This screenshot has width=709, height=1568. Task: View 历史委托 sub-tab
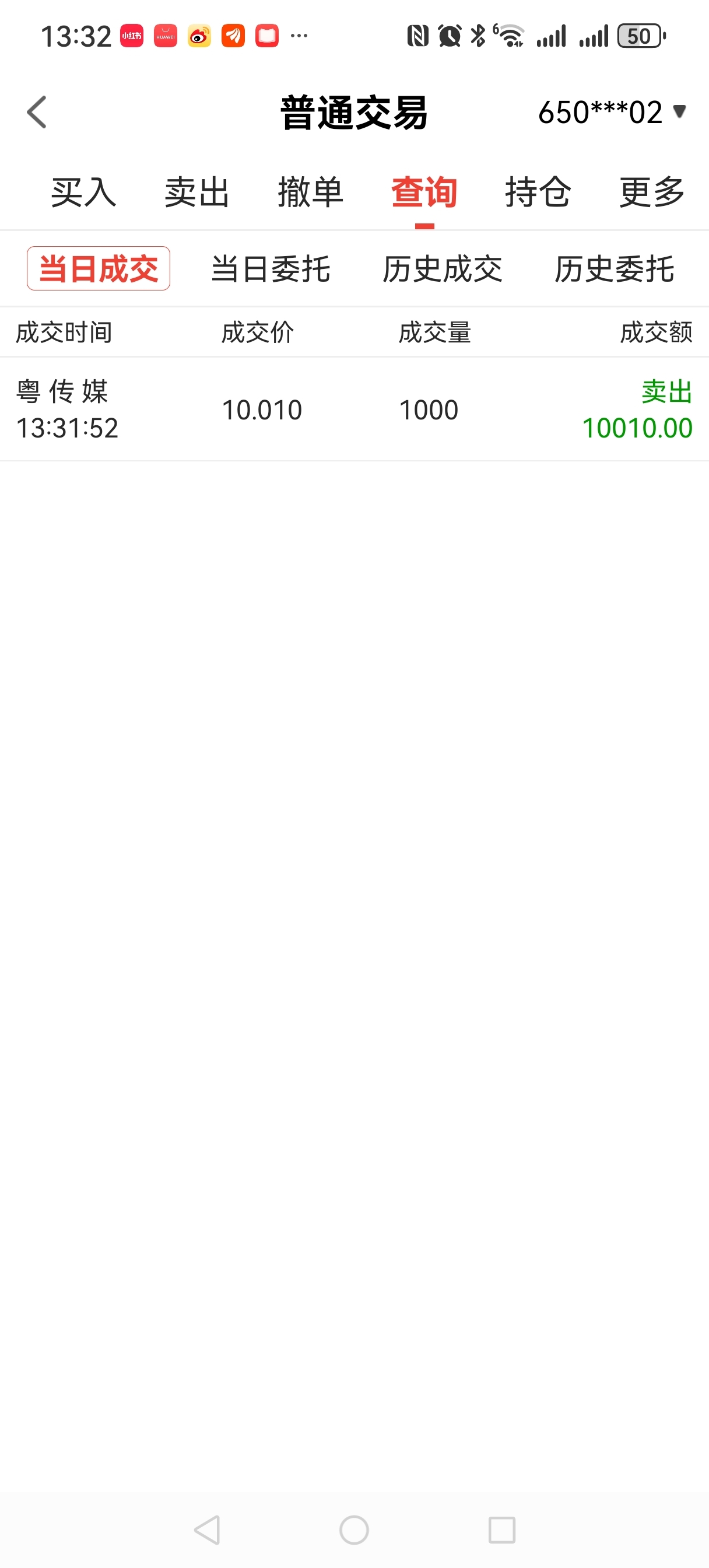pos(614,268)
